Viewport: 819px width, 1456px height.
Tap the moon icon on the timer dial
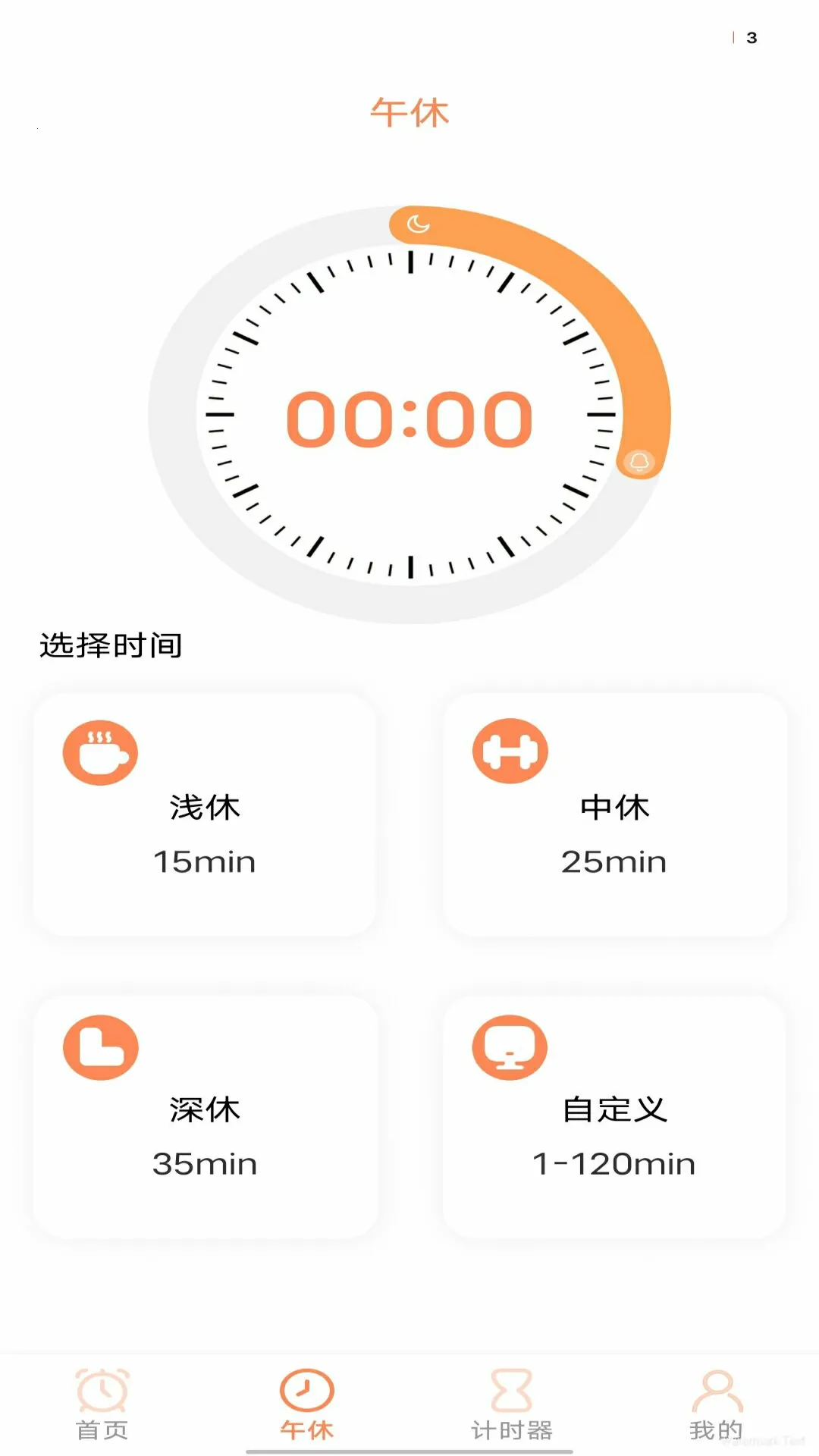414,224
